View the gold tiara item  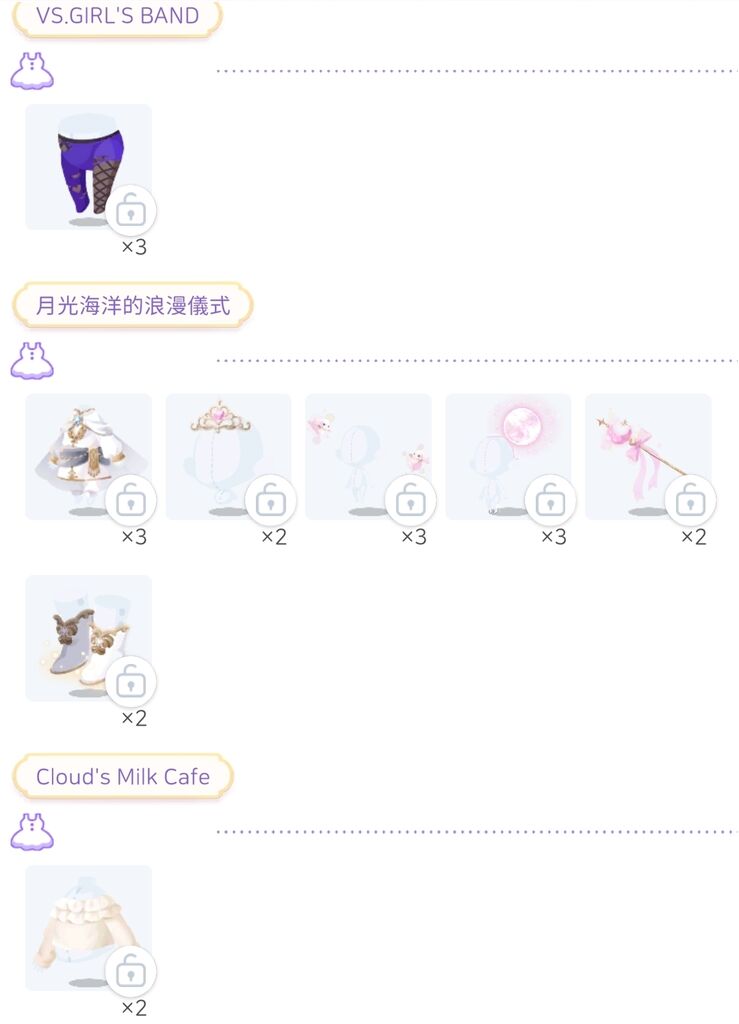228,456
